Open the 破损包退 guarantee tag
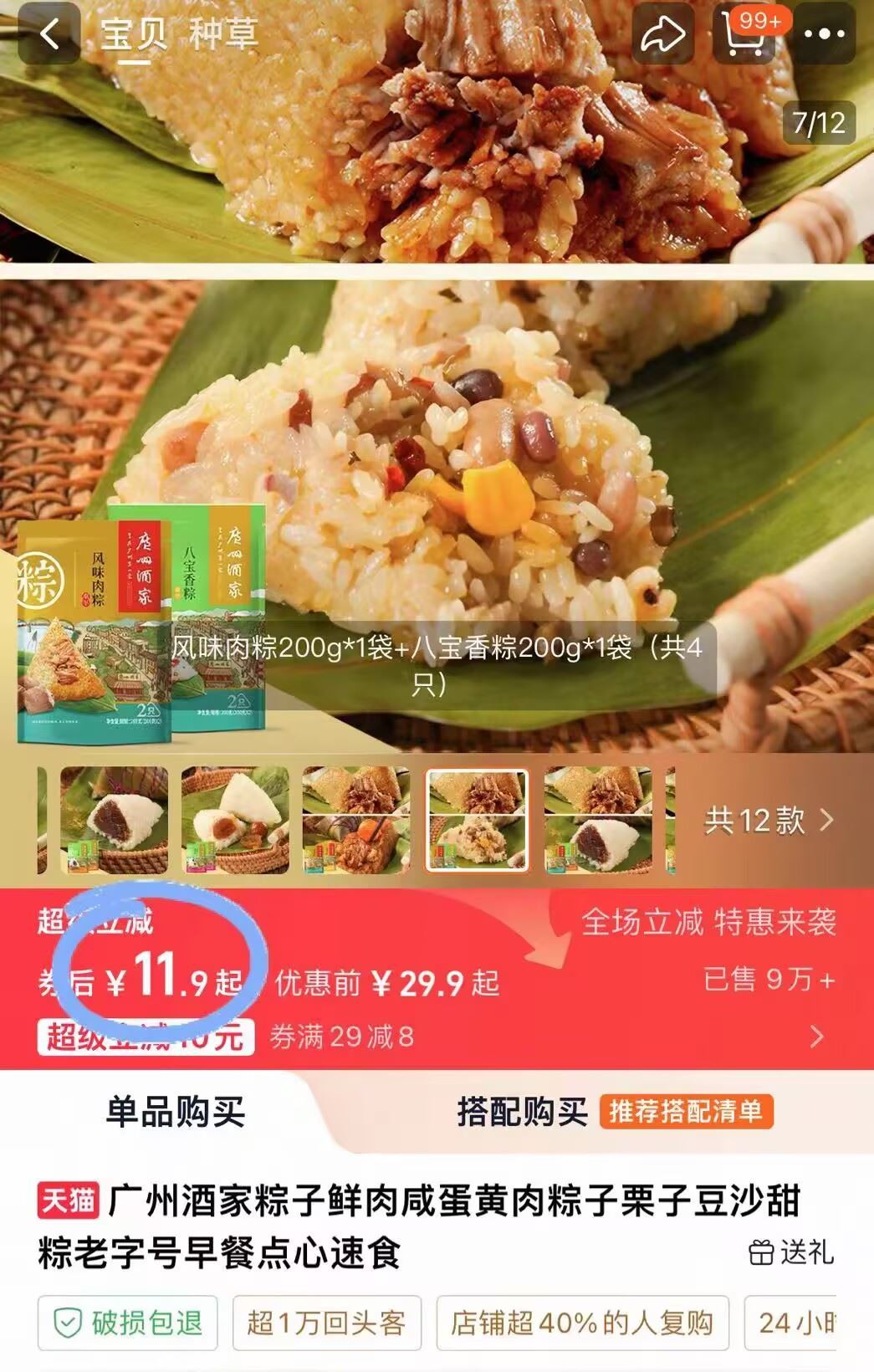Viewport: 874px width, 1372px height. [x=128, y=1323]
